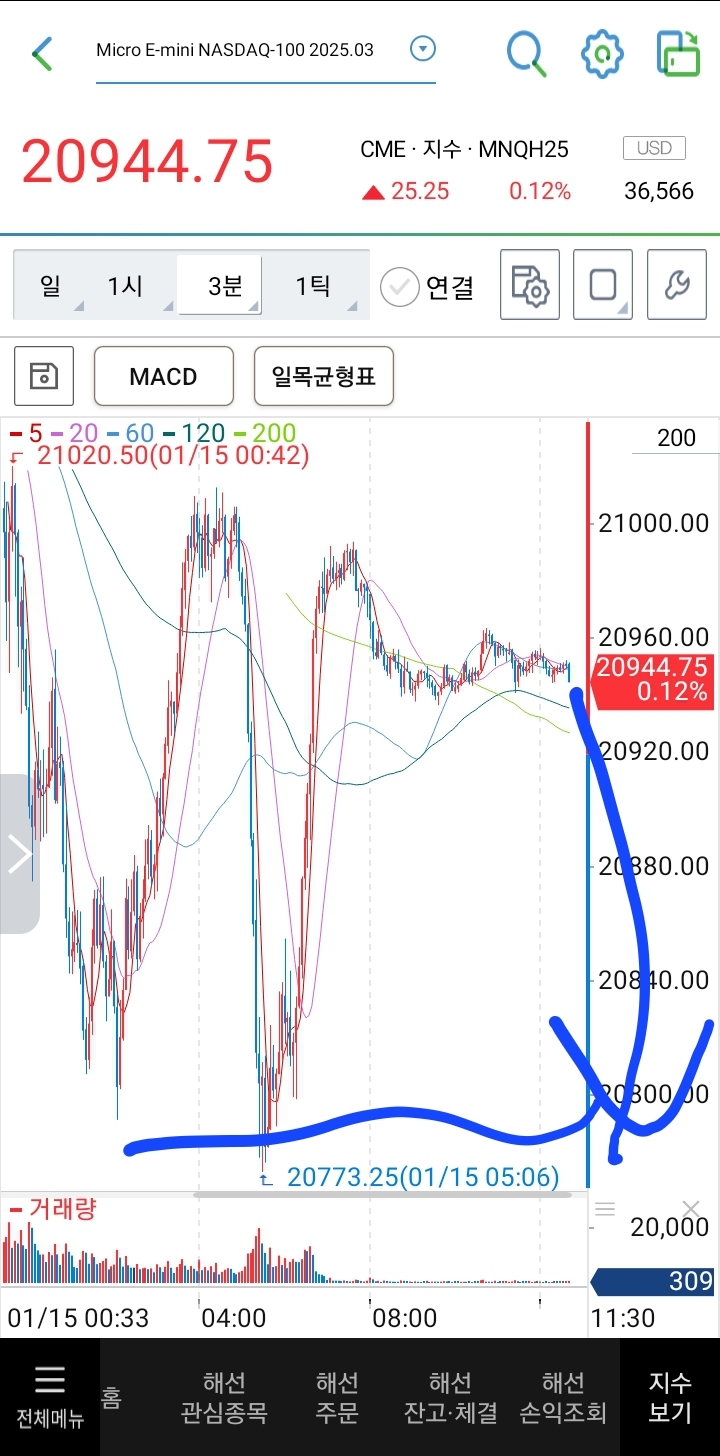Rotate the screen to landscape view
This screenshot has height=1456, width=720.
(x=678, y=53)
